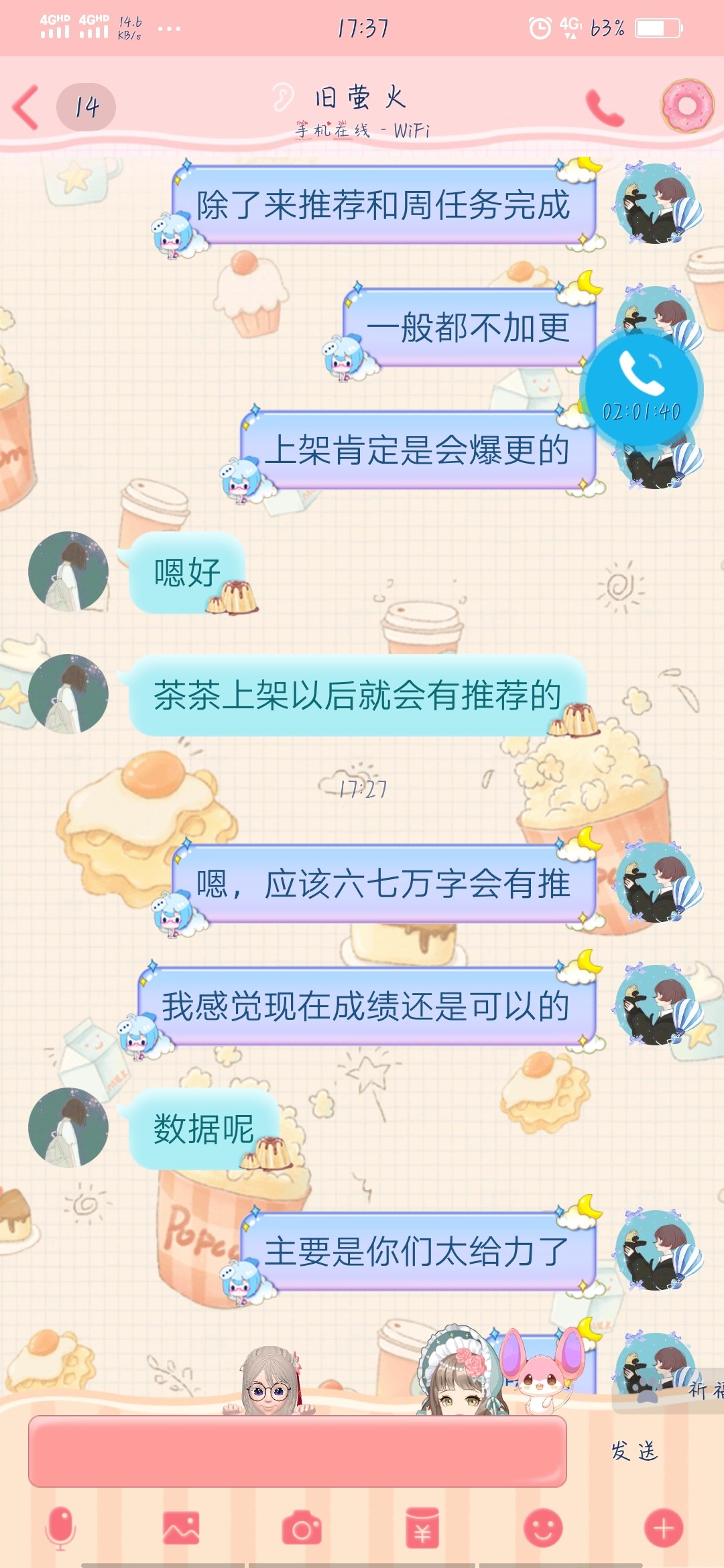724x1568 pixels.
Task: Open the camera to take photo
Action: coord(302,1528)
